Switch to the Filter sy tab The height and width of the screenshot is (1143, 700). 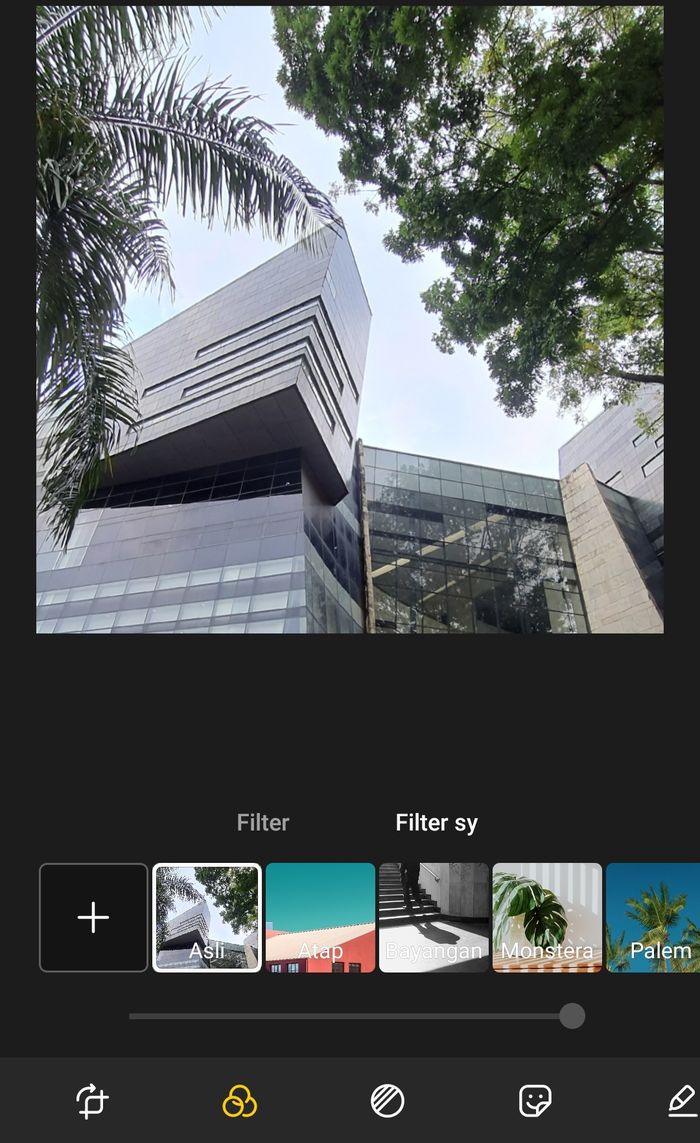tap(436, 823)
